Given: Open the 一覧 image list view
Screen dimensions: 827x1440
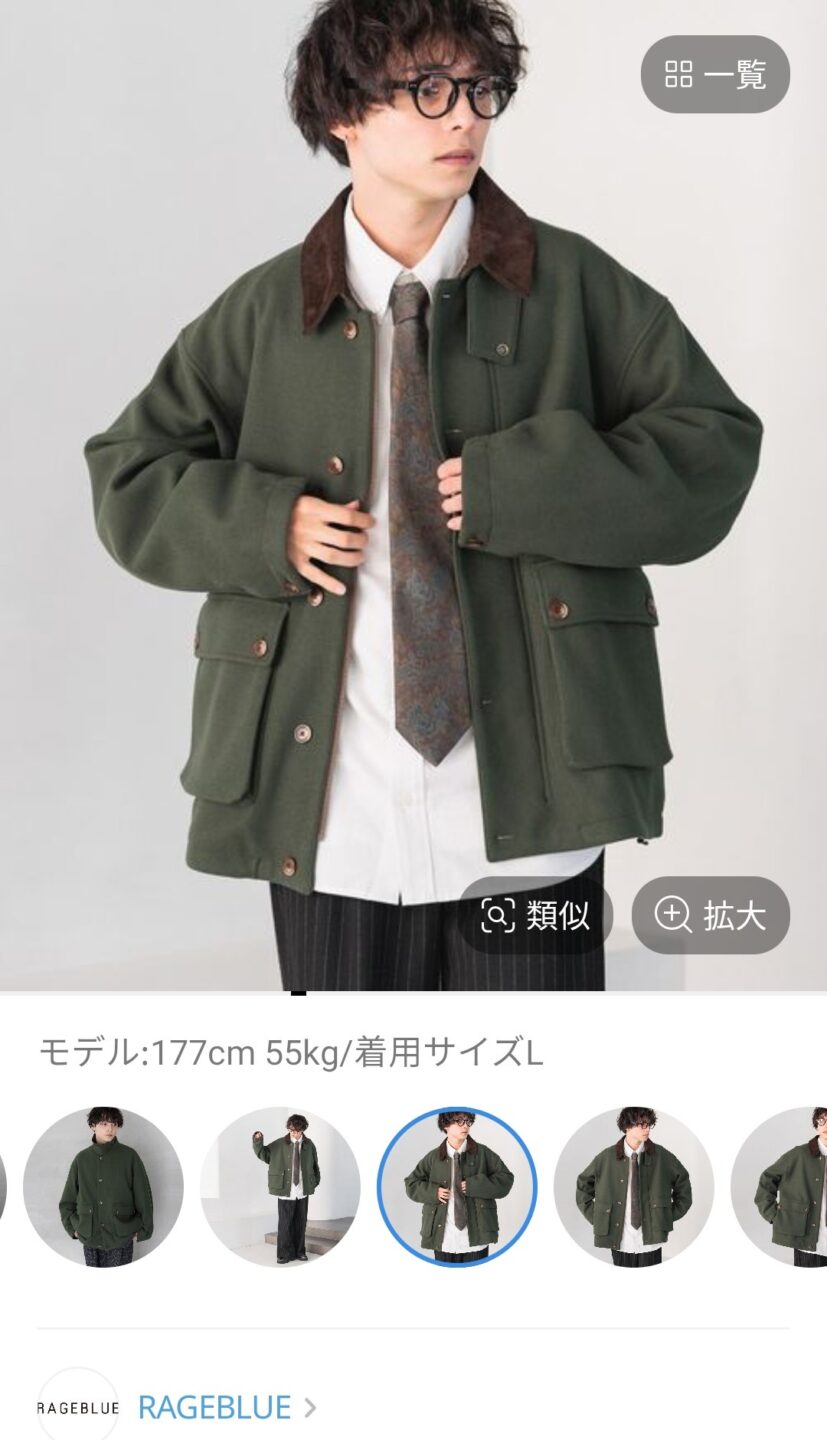Looking at the screenshot, I should point(715,74).
